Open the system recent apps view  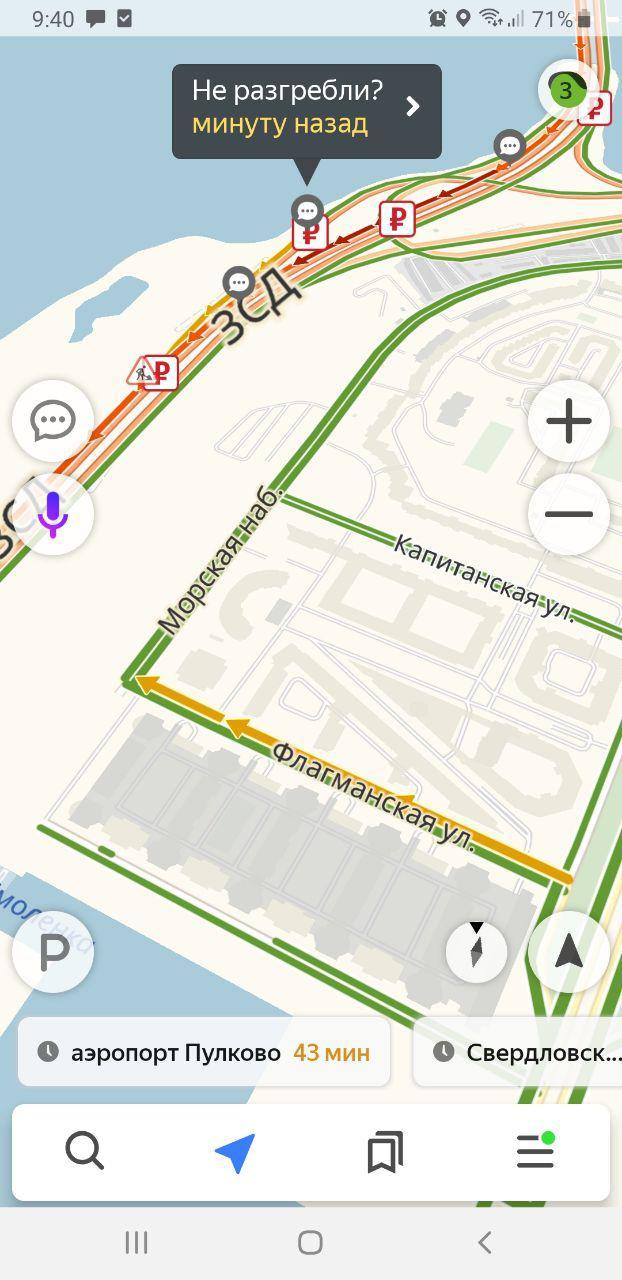pyautogui.click(x=136, y=1242)
